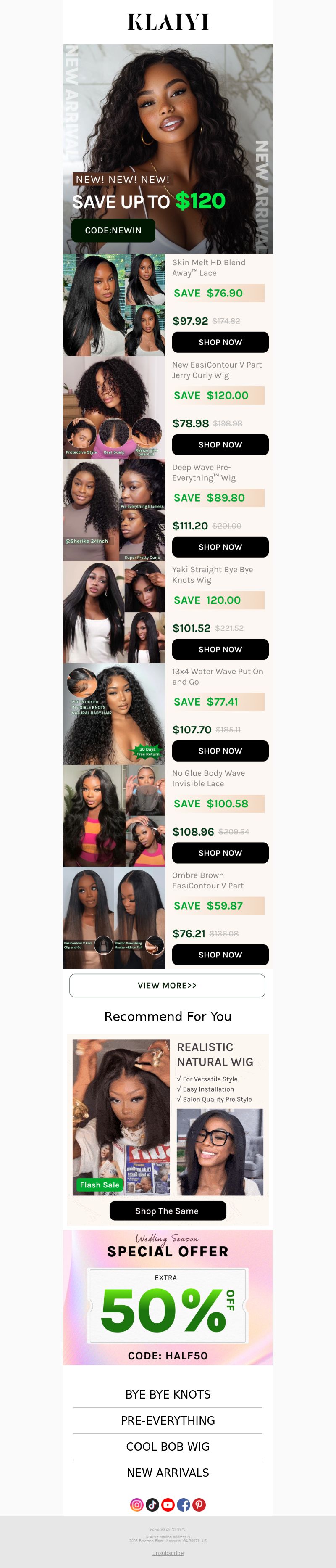Browse the COOL BOB WIG category

tap(168, 1446)
